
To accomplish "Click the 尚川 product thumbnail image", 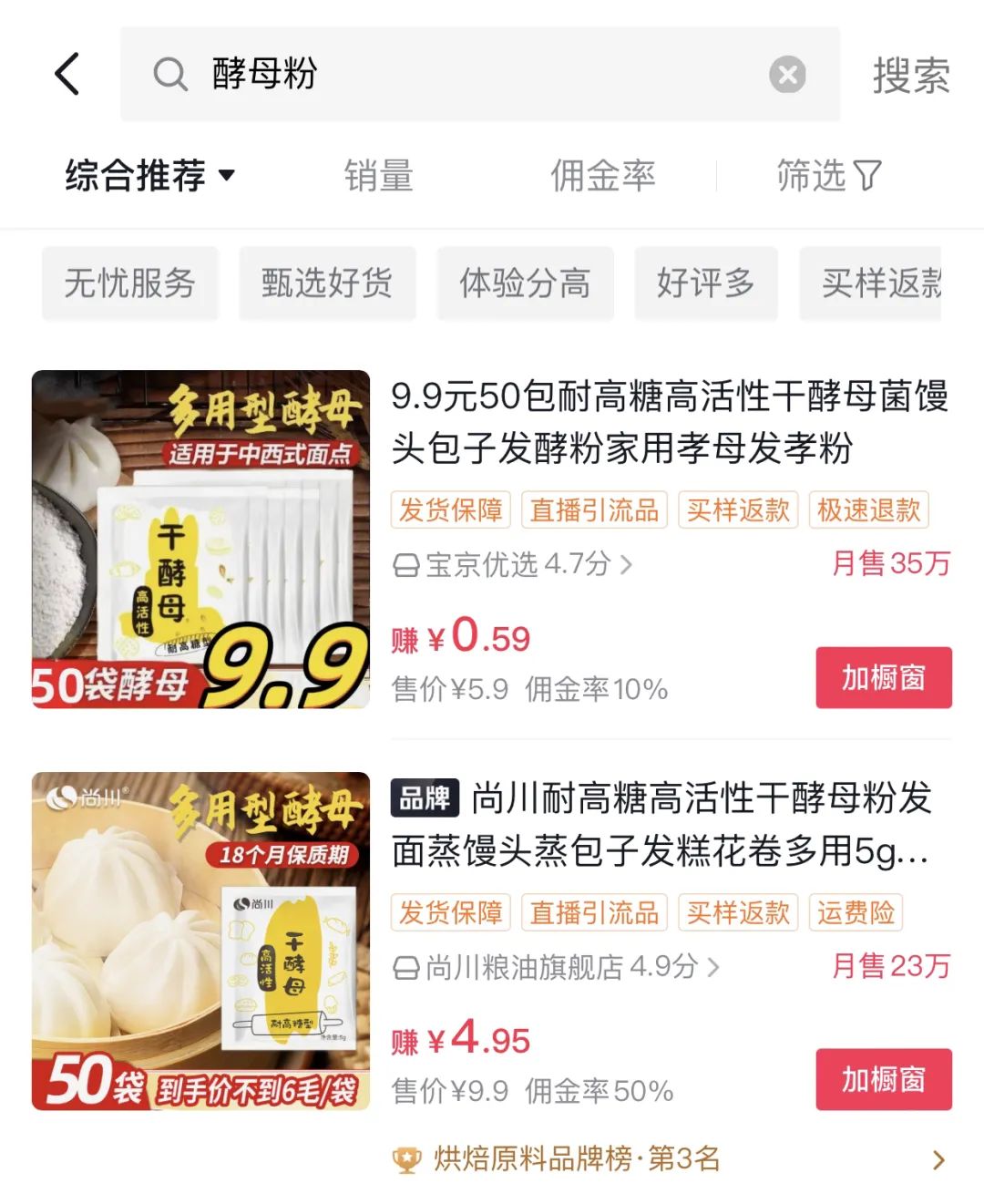I will (202, 943).
